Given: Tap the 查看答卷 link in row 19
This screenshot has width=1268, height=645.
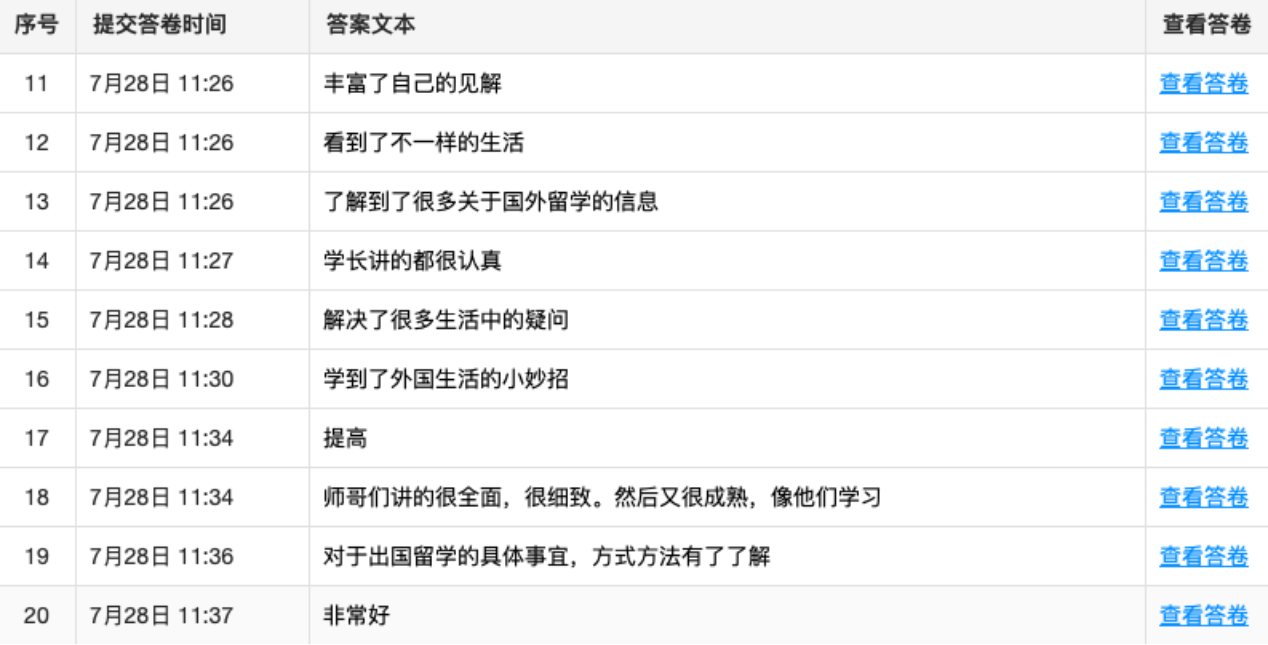Looking at the screenshot, I should 1203,556.
